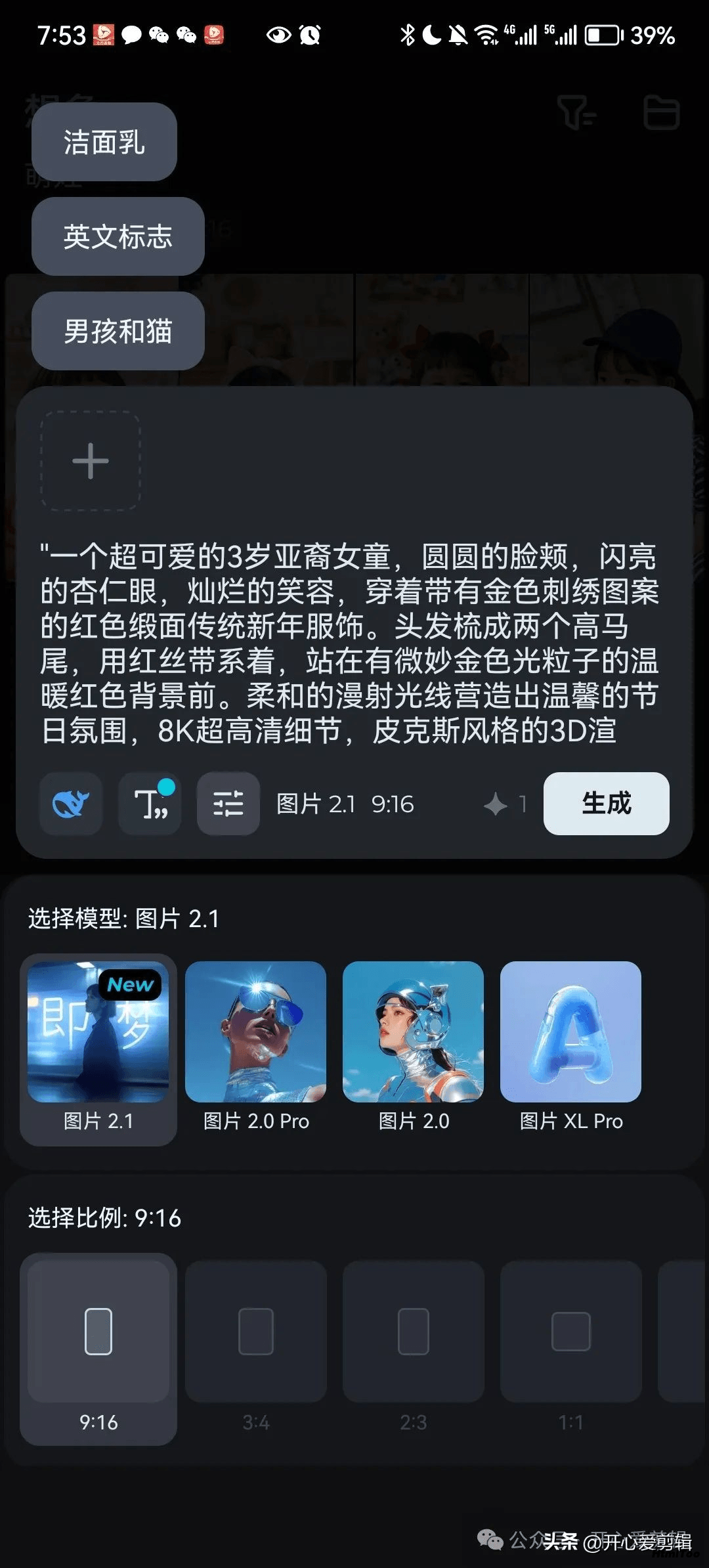Open the filter icon in the header

(x=576, y=112)
